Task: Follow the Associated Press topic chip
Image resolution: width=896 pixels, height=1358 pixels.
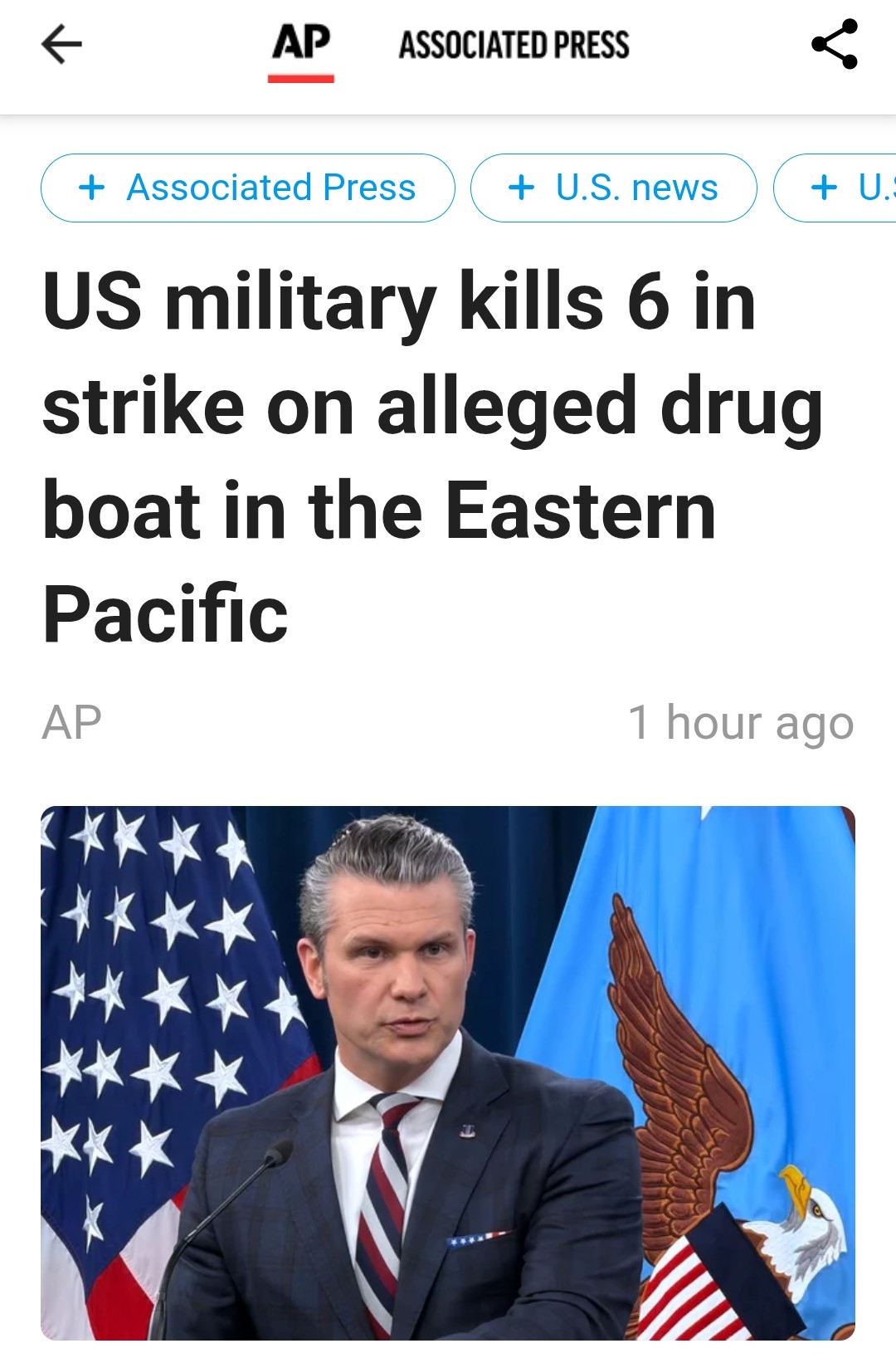Action: (247, 188)
